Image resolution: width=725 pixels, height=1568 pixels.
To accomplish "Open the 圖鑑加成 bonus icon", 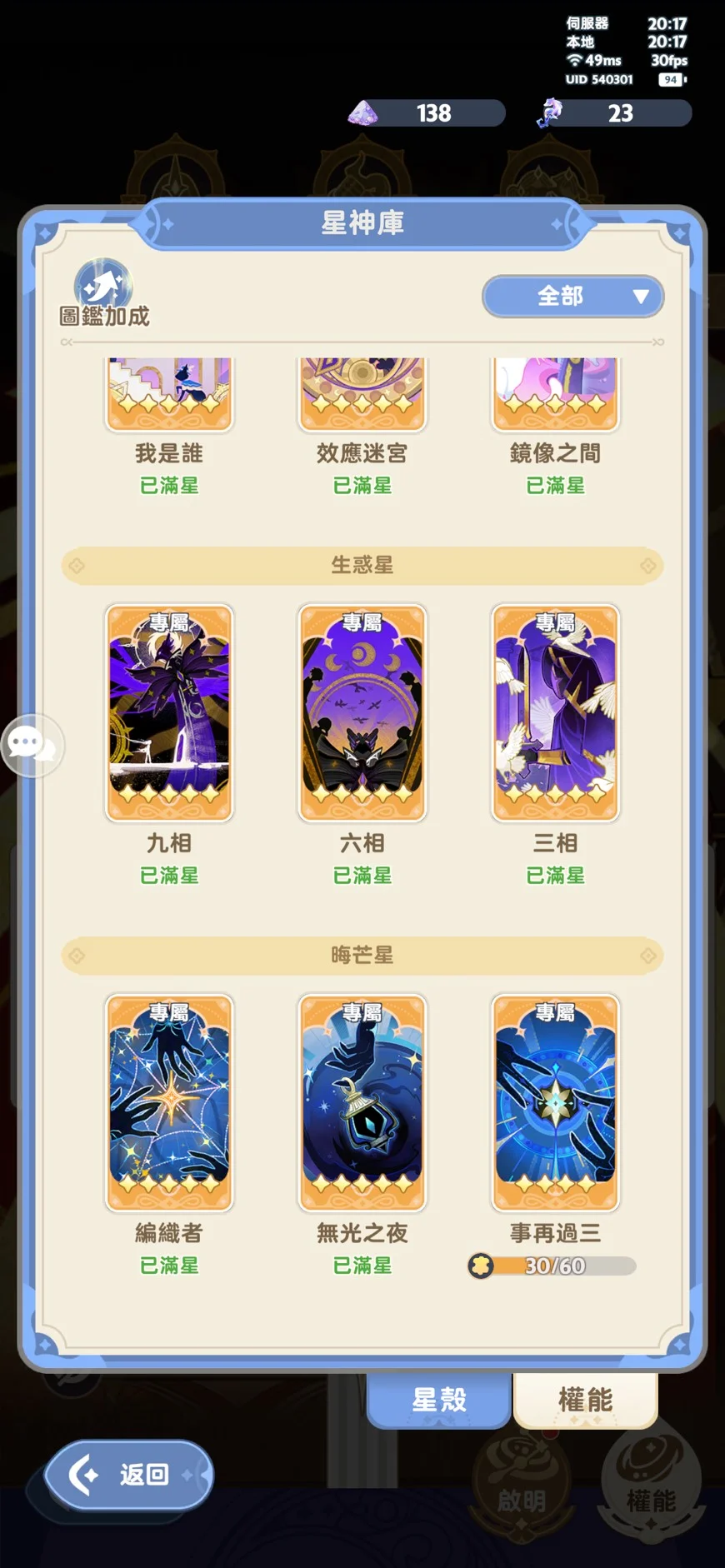I will pyautogui.click(x=104, y=292).
